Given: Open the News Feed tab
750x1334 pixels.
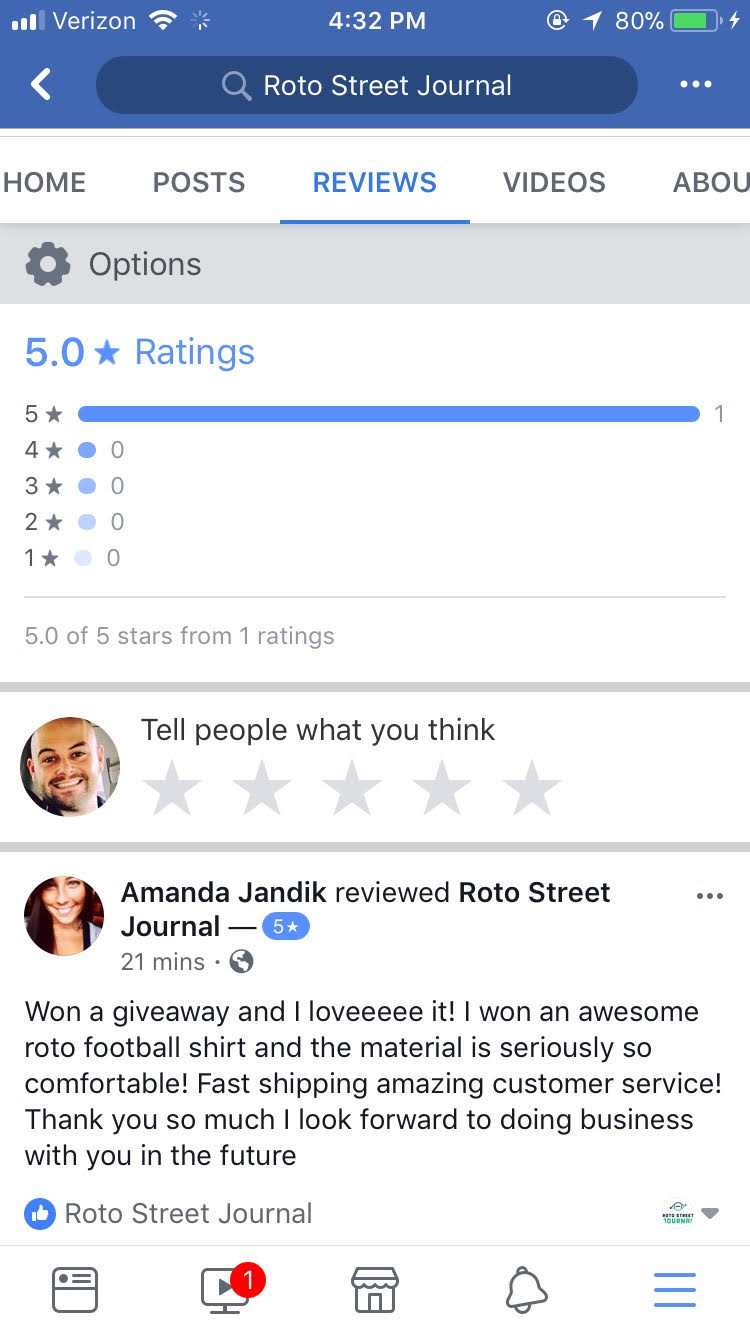Looking at the screenshot, I should [x=75, y=1290].
